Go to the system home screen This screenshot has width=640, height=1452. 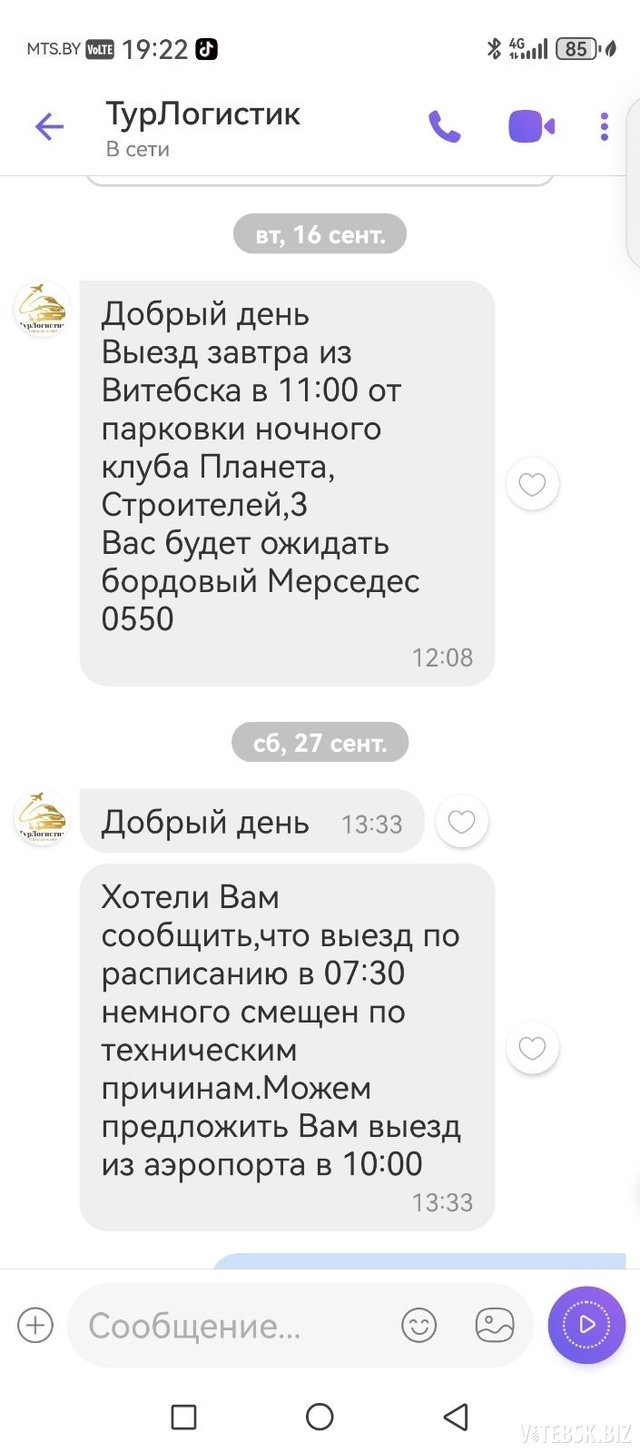(320, 1416)
